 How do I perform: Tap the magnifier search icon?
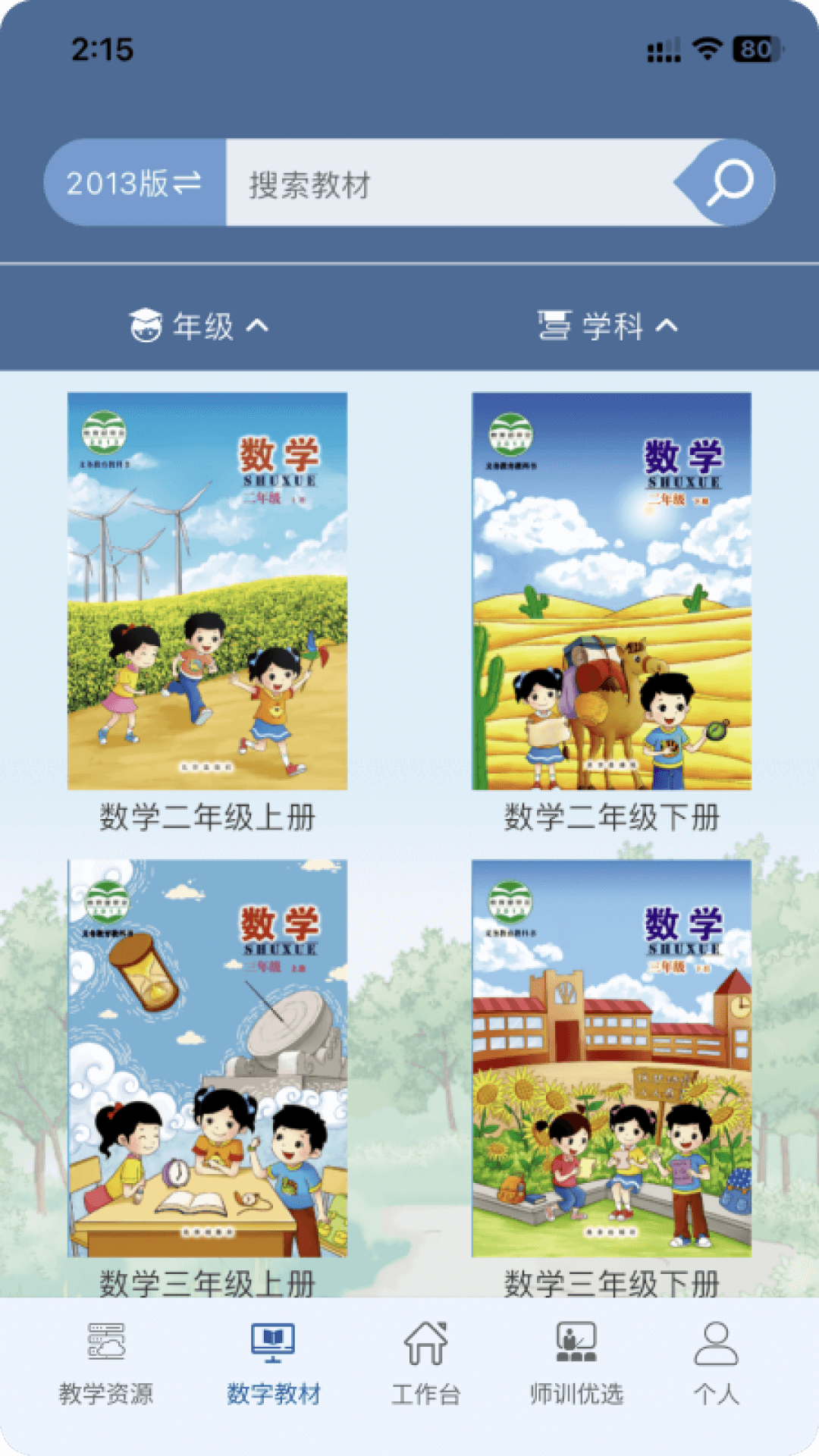tap(730, 183)
